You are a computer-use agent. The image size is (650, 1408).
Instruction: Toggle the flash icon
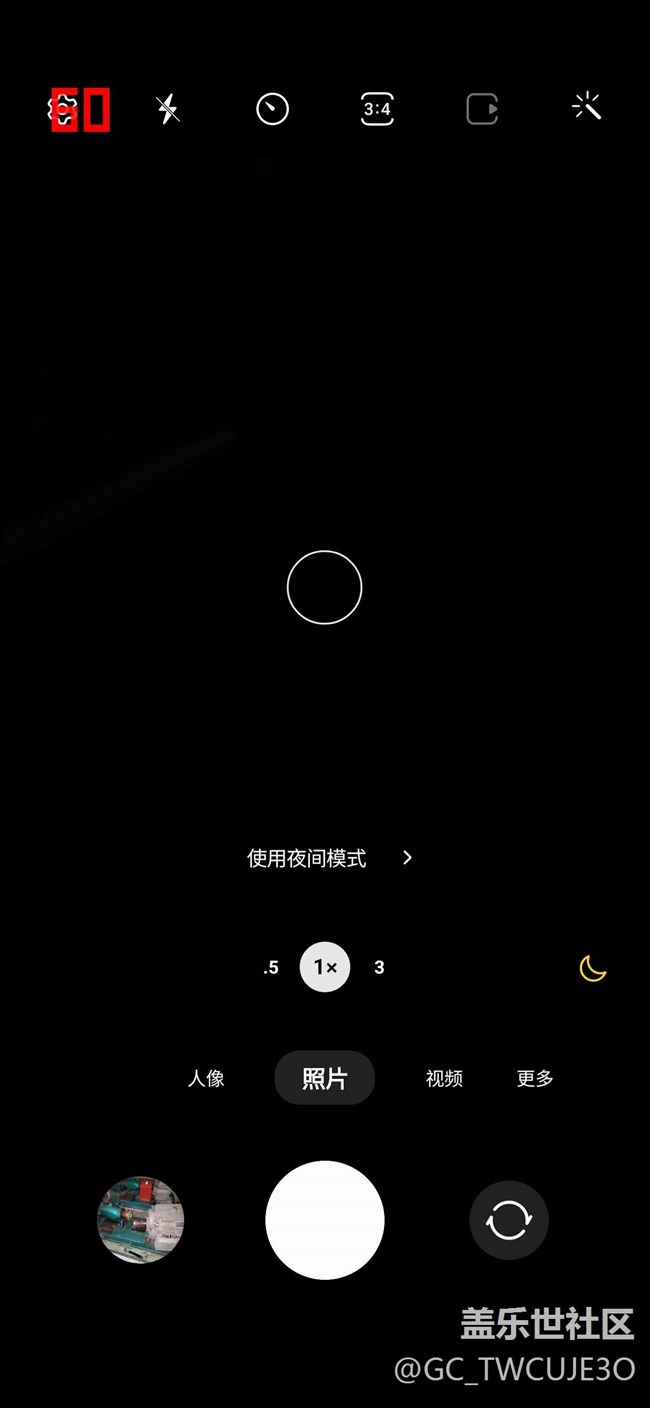click(168, 108)
